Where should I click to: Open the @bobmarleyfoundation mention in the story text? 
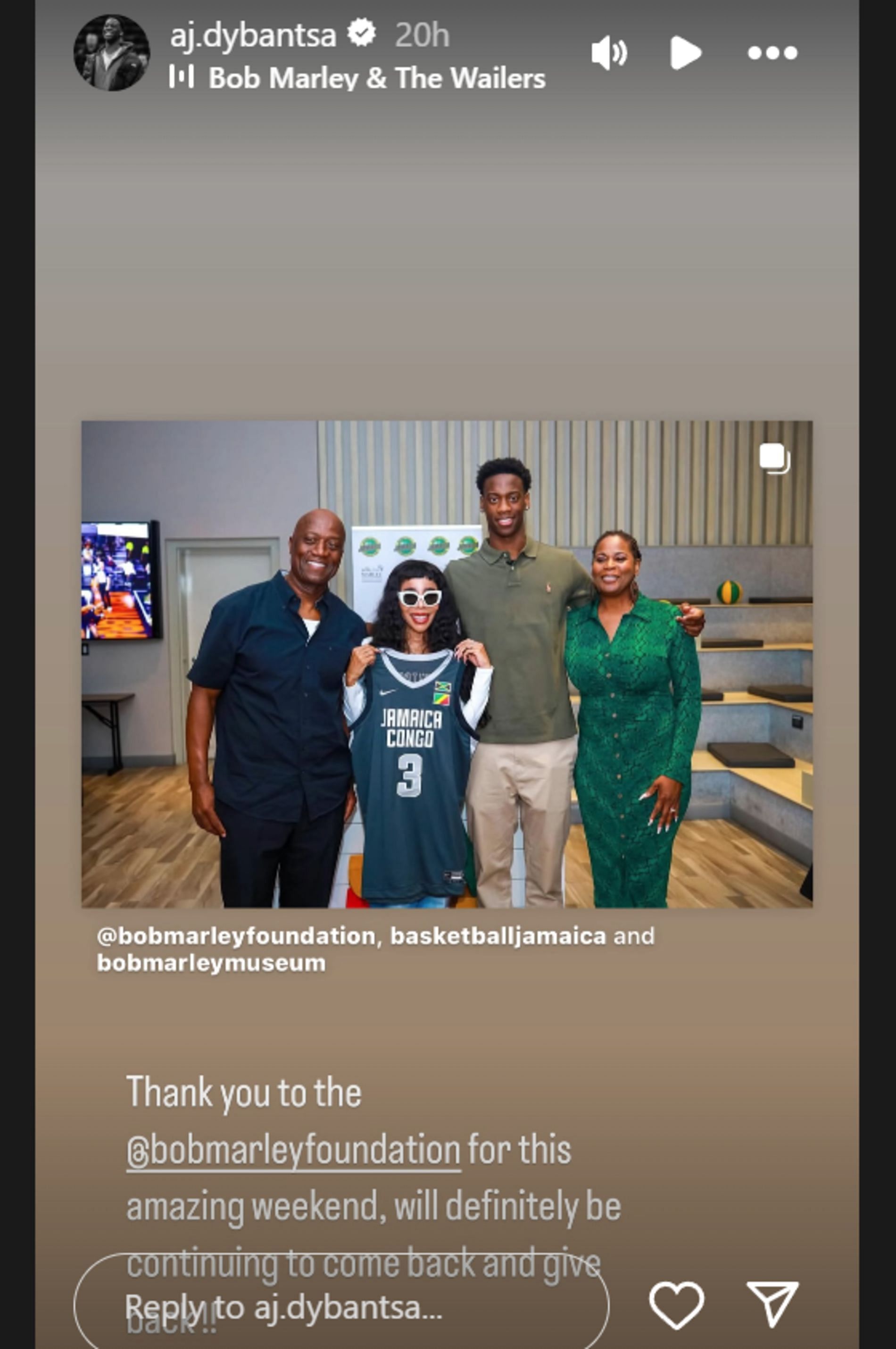tap(294, 1151)
